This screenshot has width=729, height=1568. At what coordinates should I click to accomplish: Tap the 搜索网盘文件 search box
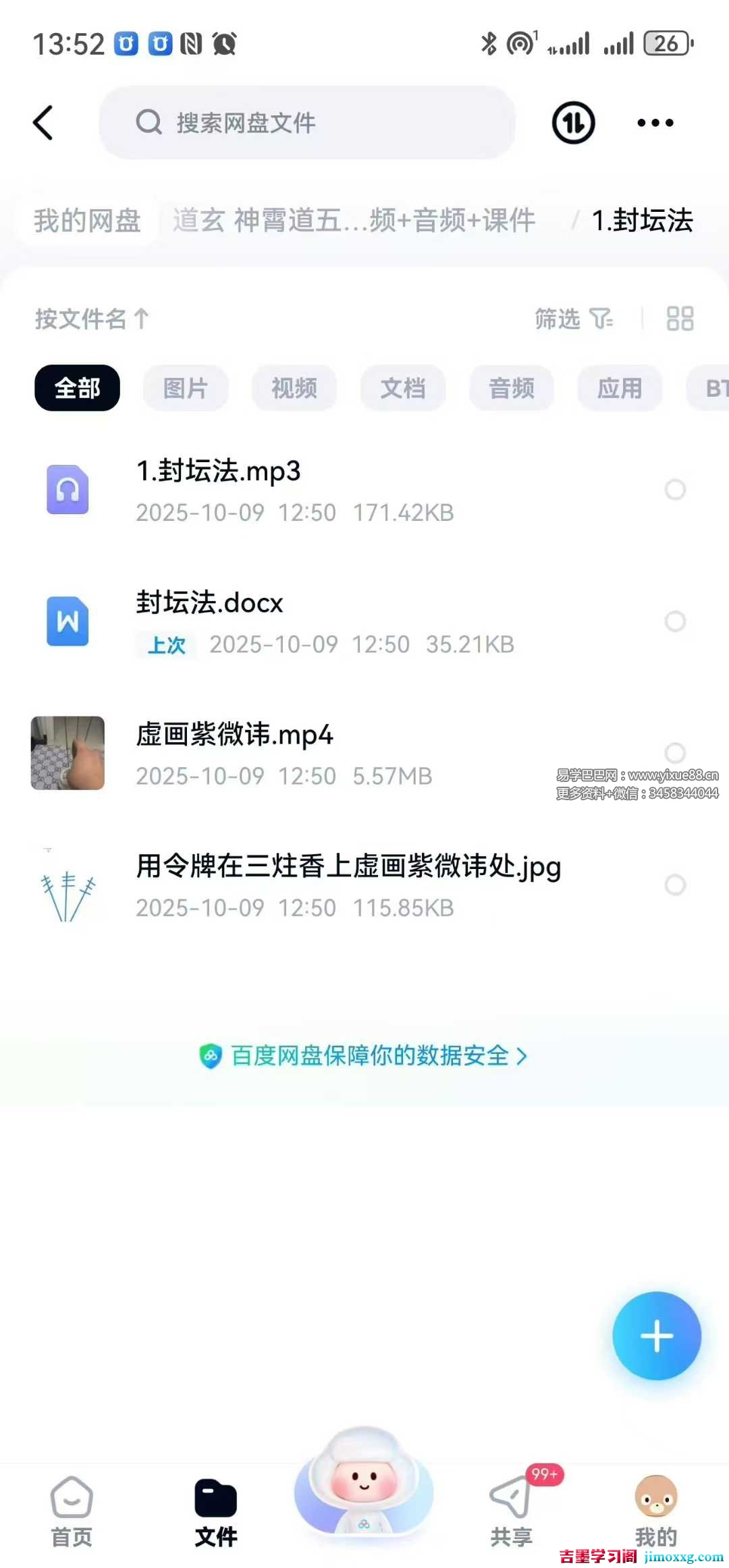click(x=307, y=123)
